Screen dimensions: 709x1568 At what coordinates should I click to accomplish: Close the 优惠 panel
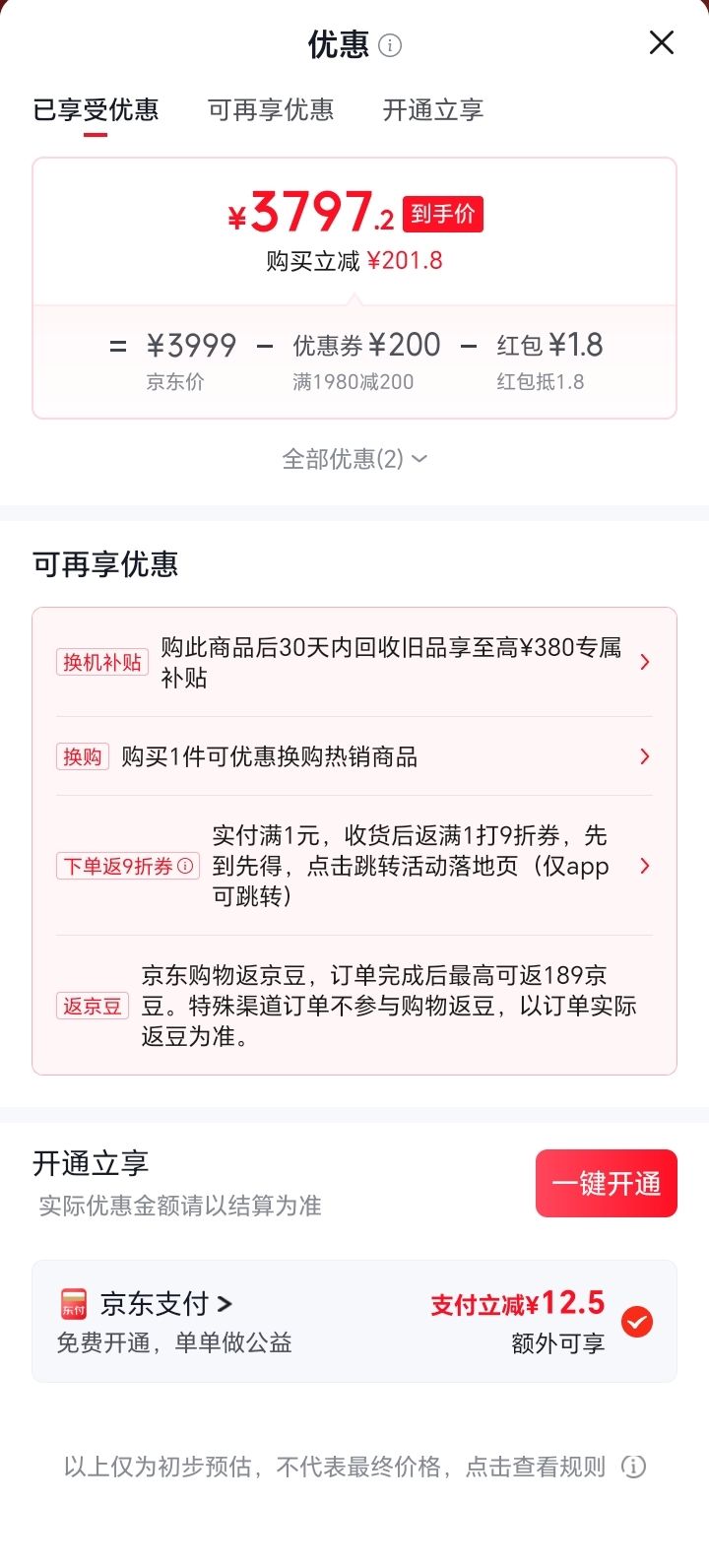click(662, 42)
